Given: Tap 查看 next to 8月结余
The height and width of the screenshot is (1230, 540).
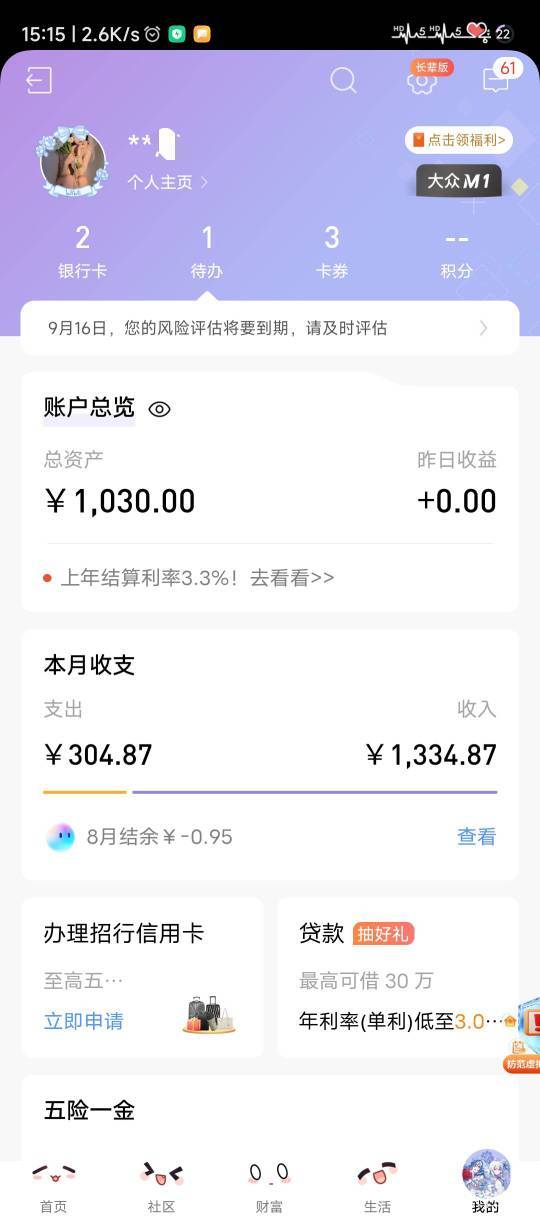Looking at the screenshot, I should click(476, 837).
